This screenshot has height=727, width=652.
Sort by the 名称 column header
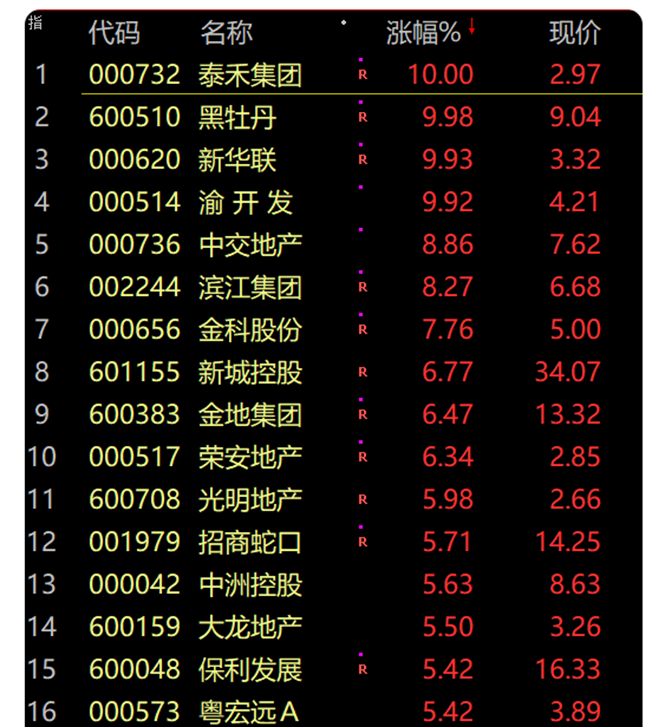pyautogui.click(x=226, y=32)
